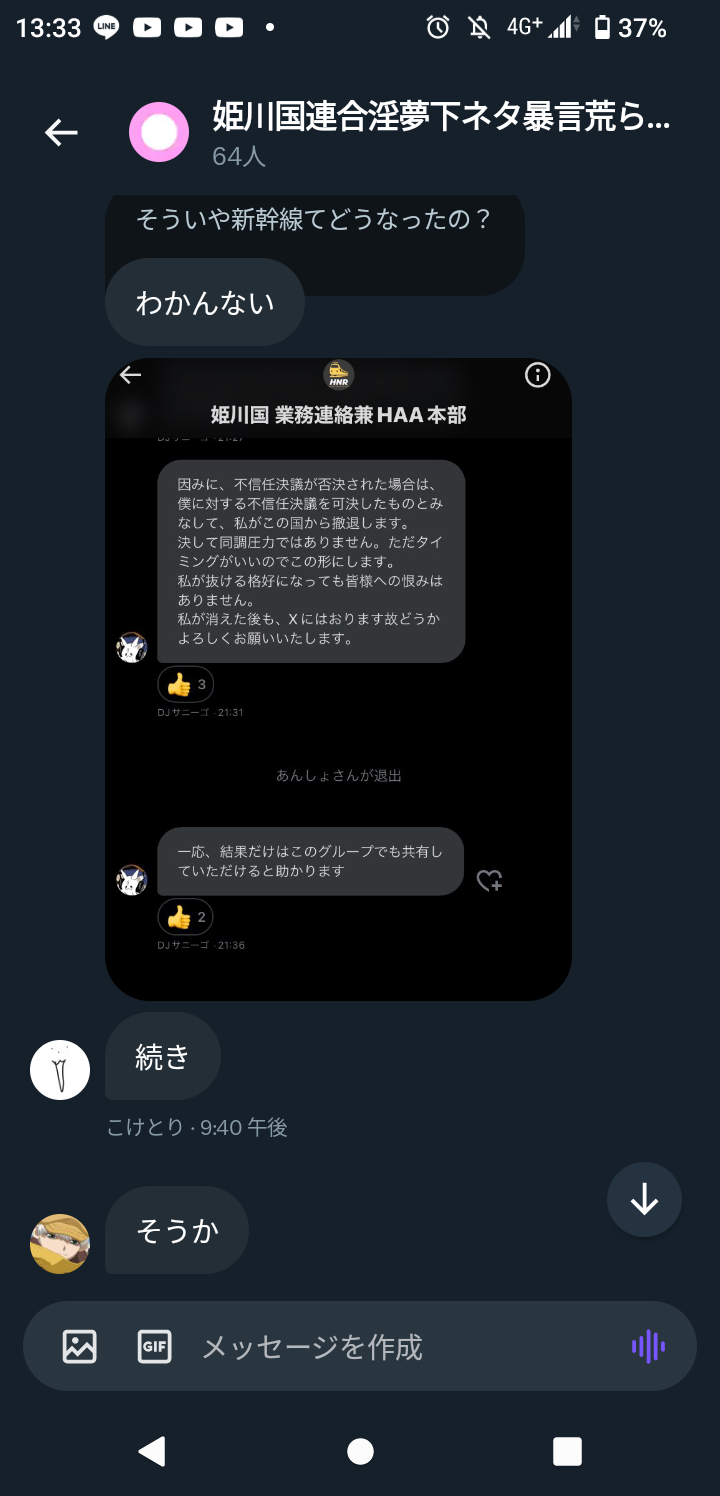The height and width of the screenshot is (1496, 720).
Task: Open こけとり's profile avatar
Action: pos(60,1070)
